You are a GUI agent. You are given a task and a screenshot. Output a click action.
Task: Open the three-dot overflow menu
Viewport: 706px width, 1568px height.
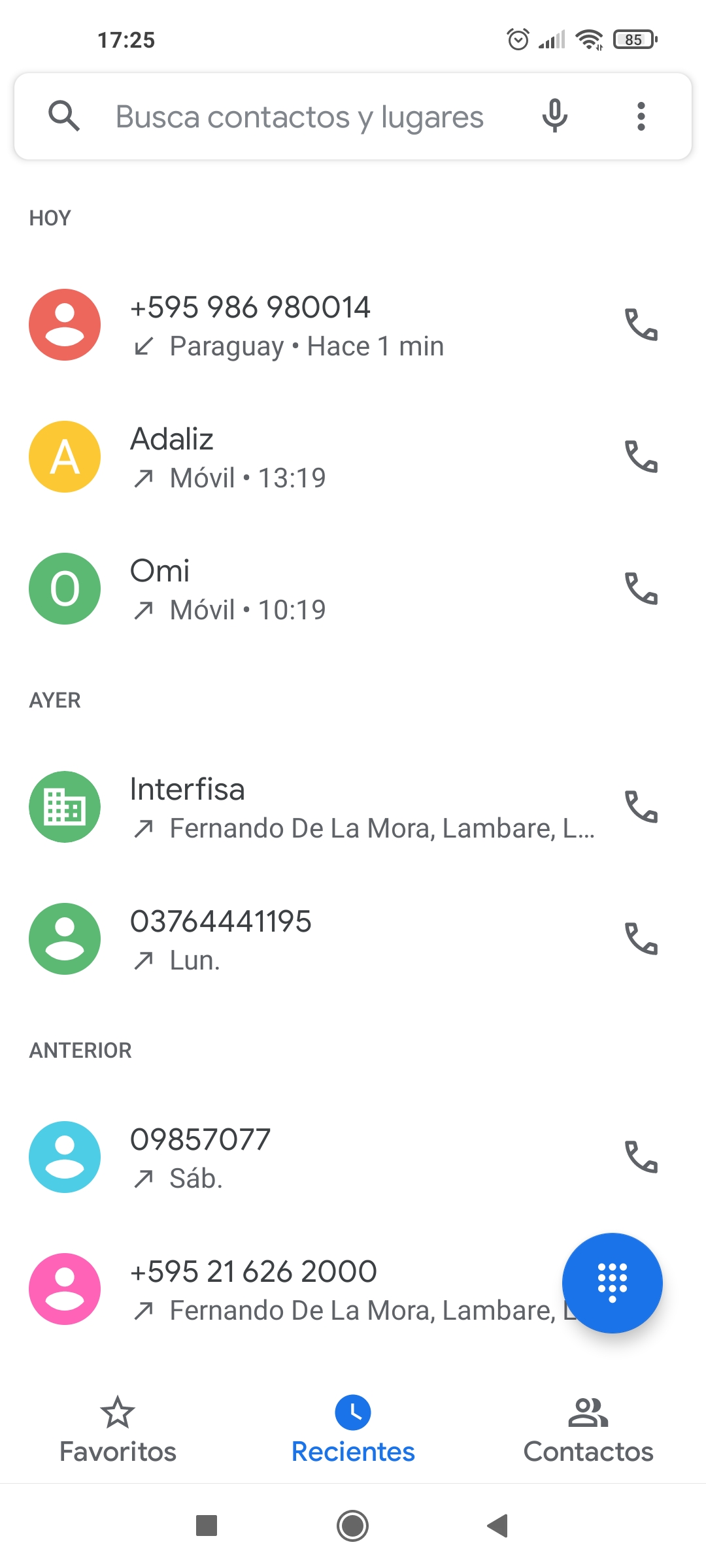click(x=641, y=116)
